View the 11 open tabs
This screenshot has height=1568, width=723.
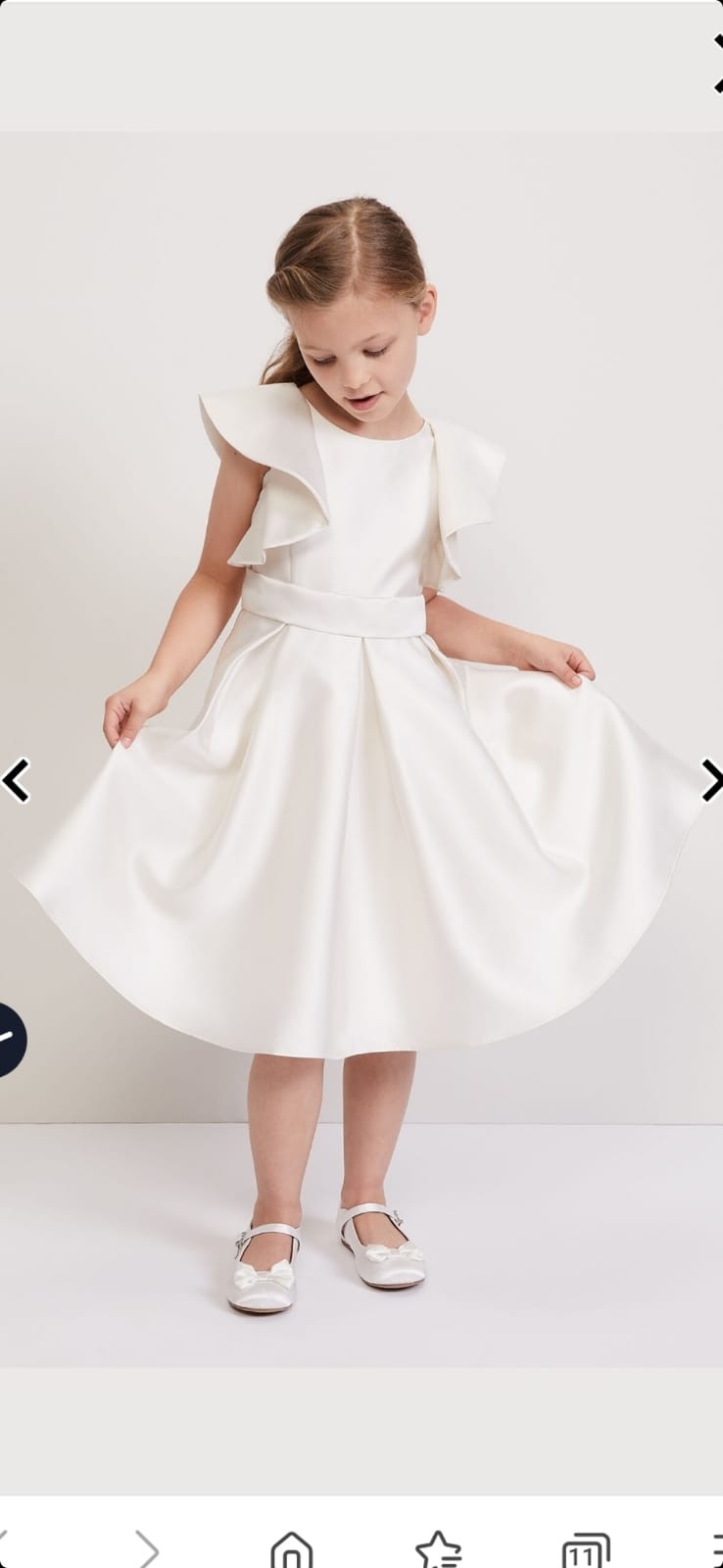pyautogui.click(x=586, y=1550)
